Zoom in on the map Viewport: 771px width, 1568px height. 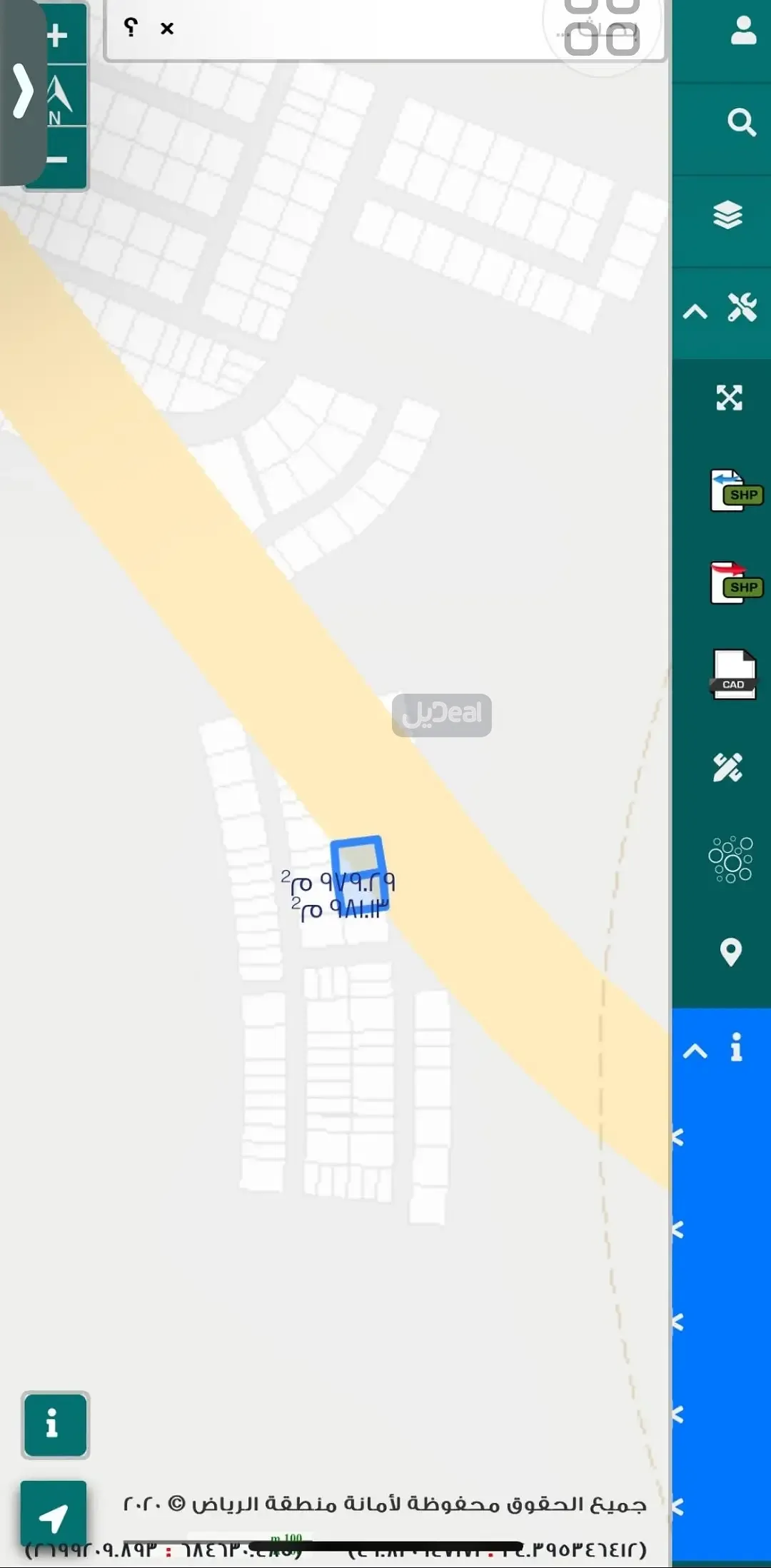click(x=57, y=35)
